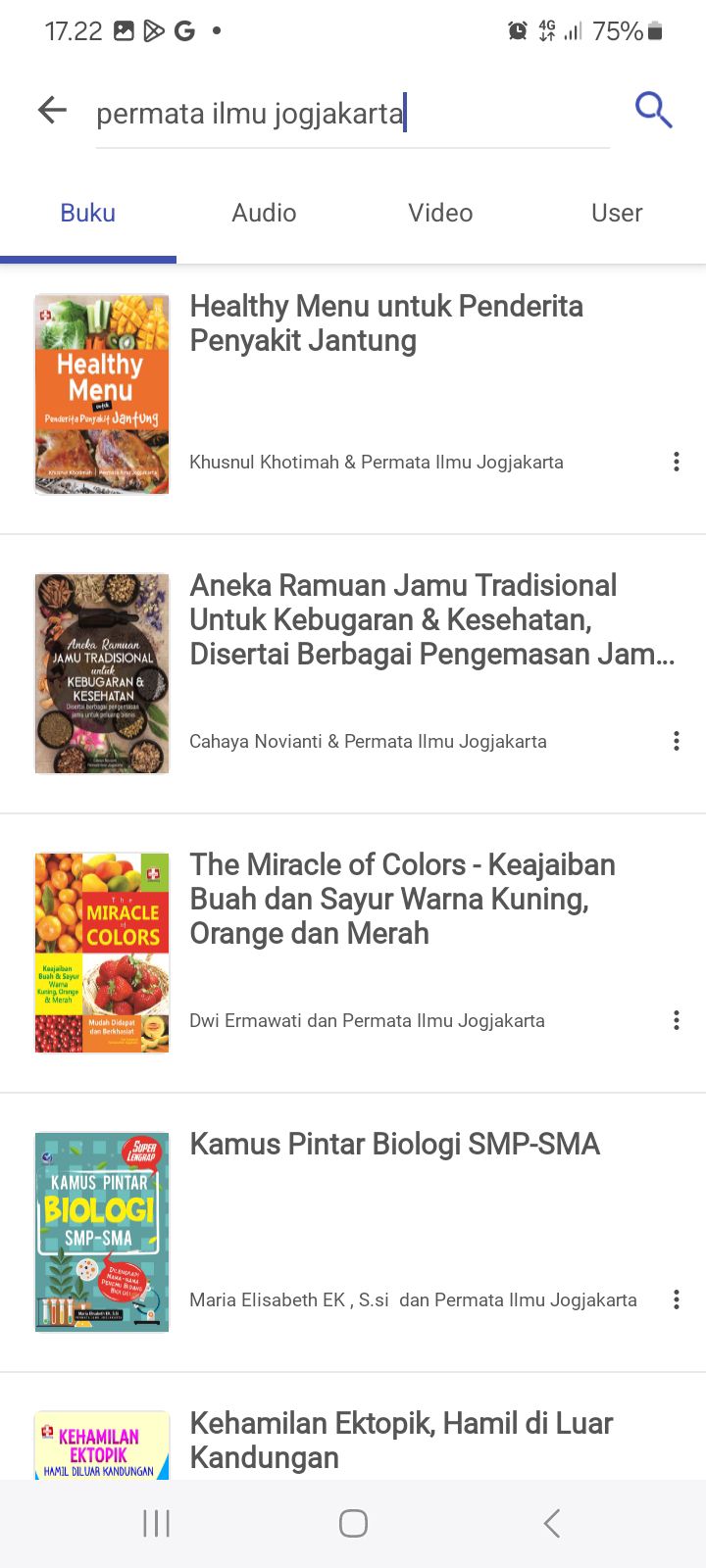Open more options for The Miracle of Colors
The height and width of the screenshot is (1568, 706).
click(677, 1021)
